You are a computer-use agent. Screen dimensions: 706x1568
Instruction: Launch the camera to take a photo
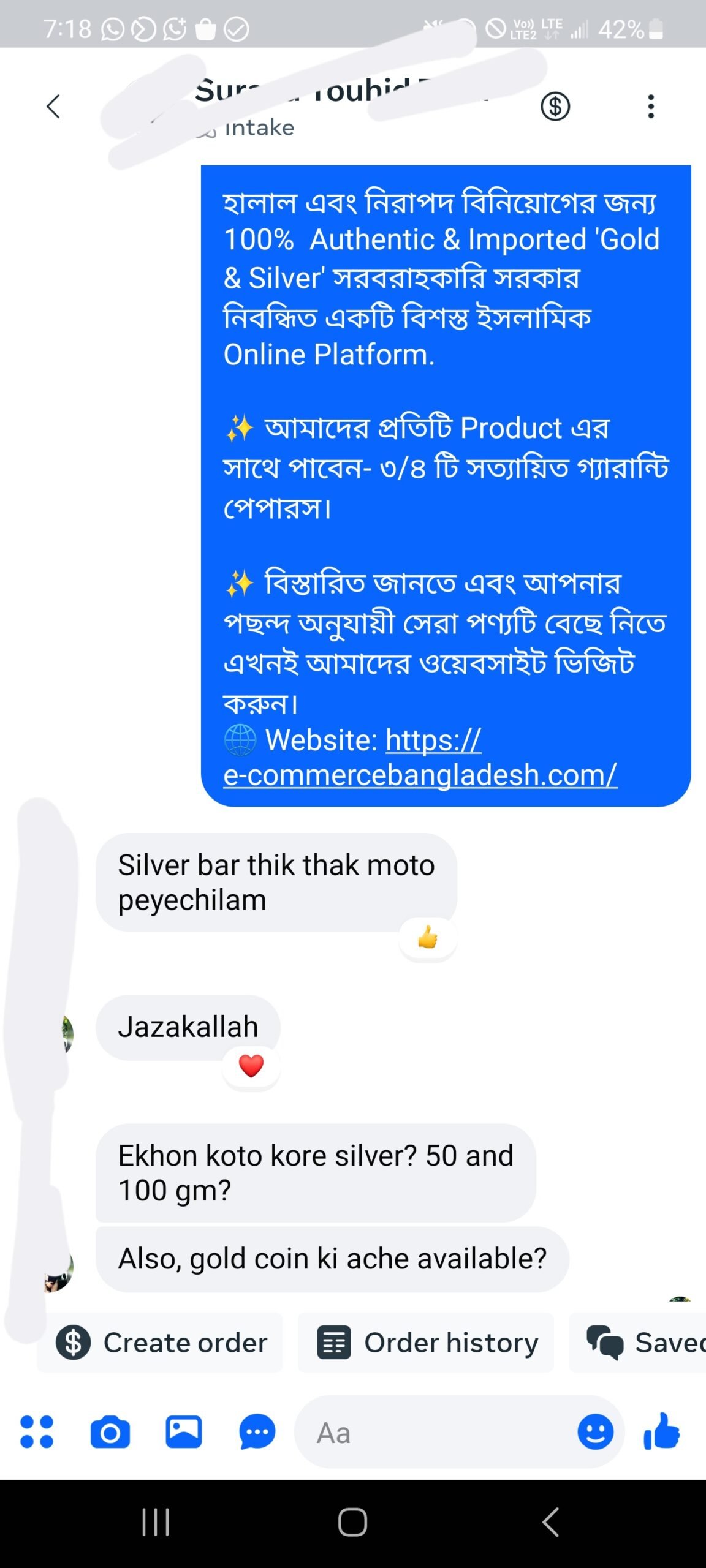(x=110, y=1432)
